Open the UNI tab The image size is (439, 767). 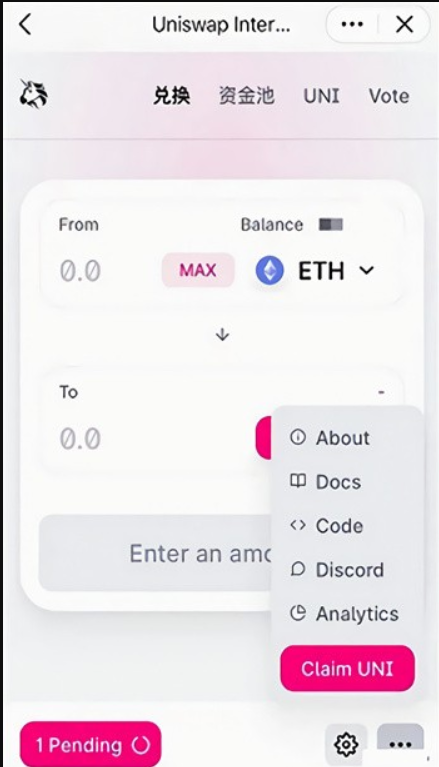[322, 96]
